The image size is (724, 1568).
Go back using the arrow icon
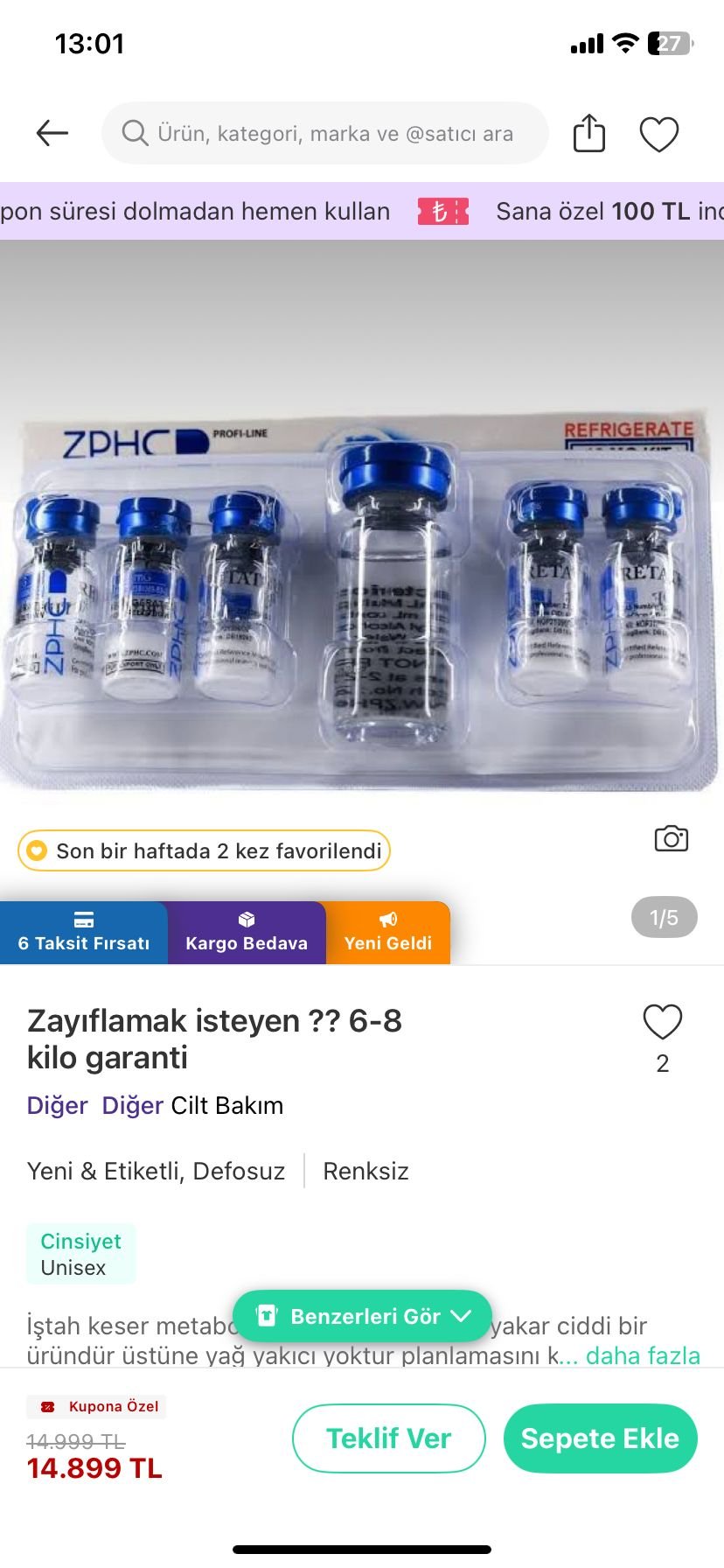point(52,133)
